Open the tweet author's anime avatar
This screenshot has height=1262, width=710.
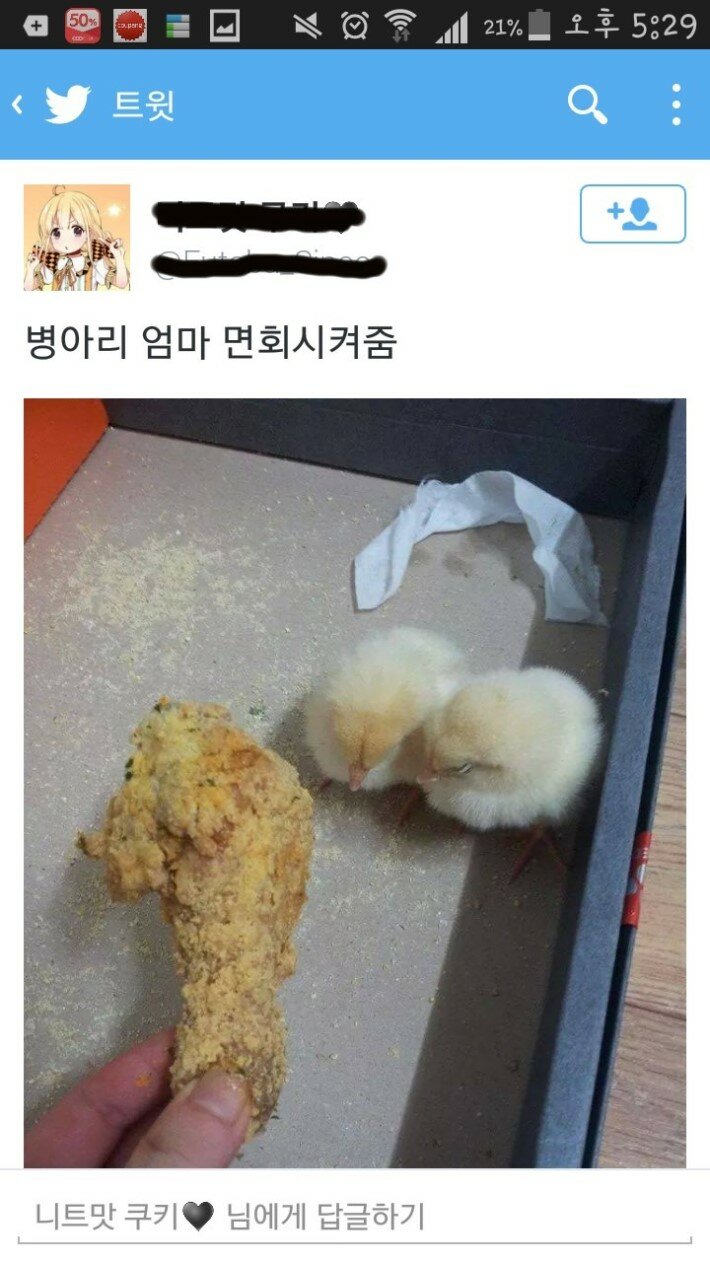[x=77, y=238]
